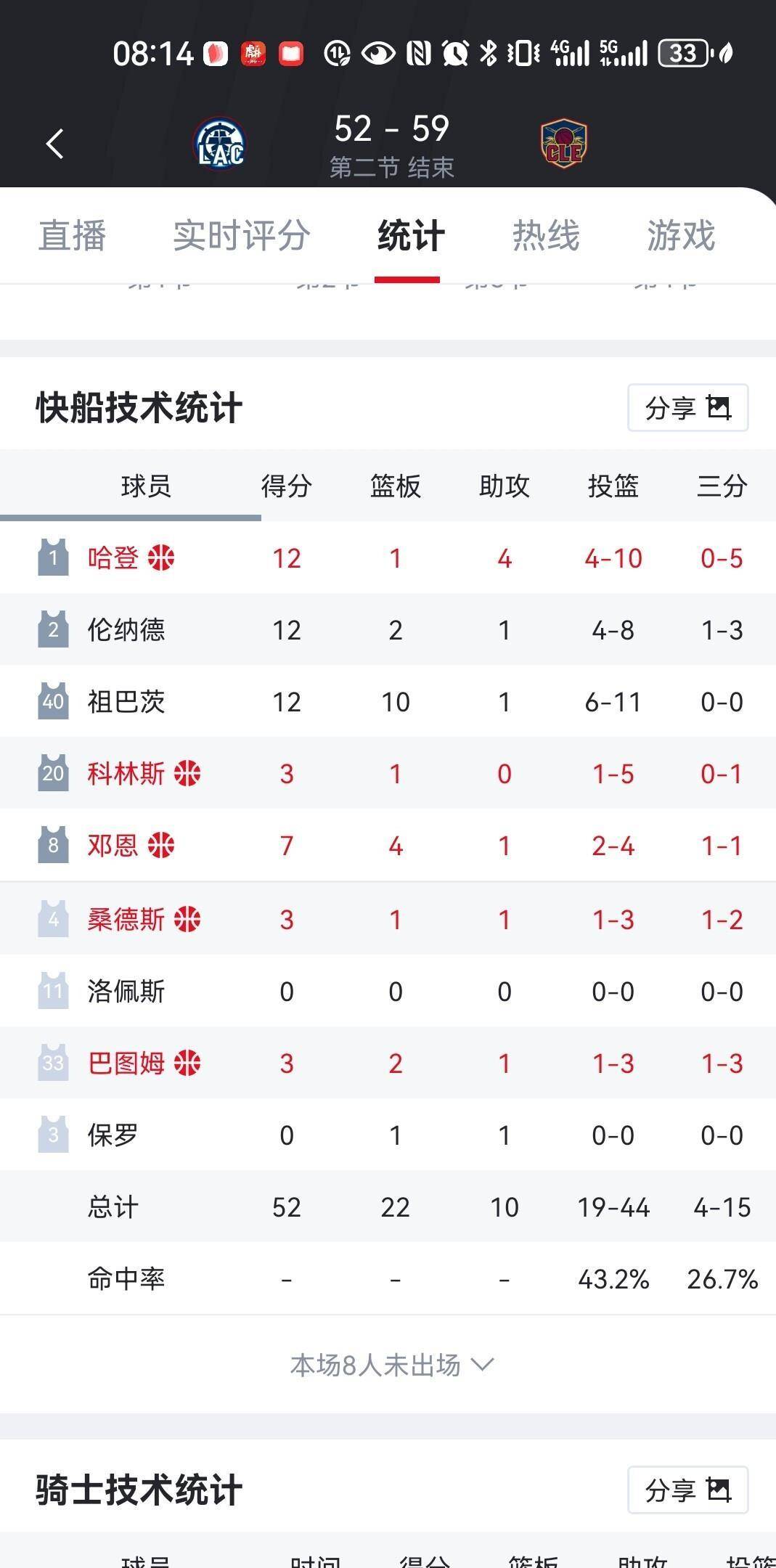Screen dimensions: 776x1568
Task: Select player 巴图姆's row
Action: pos(126,1063)
